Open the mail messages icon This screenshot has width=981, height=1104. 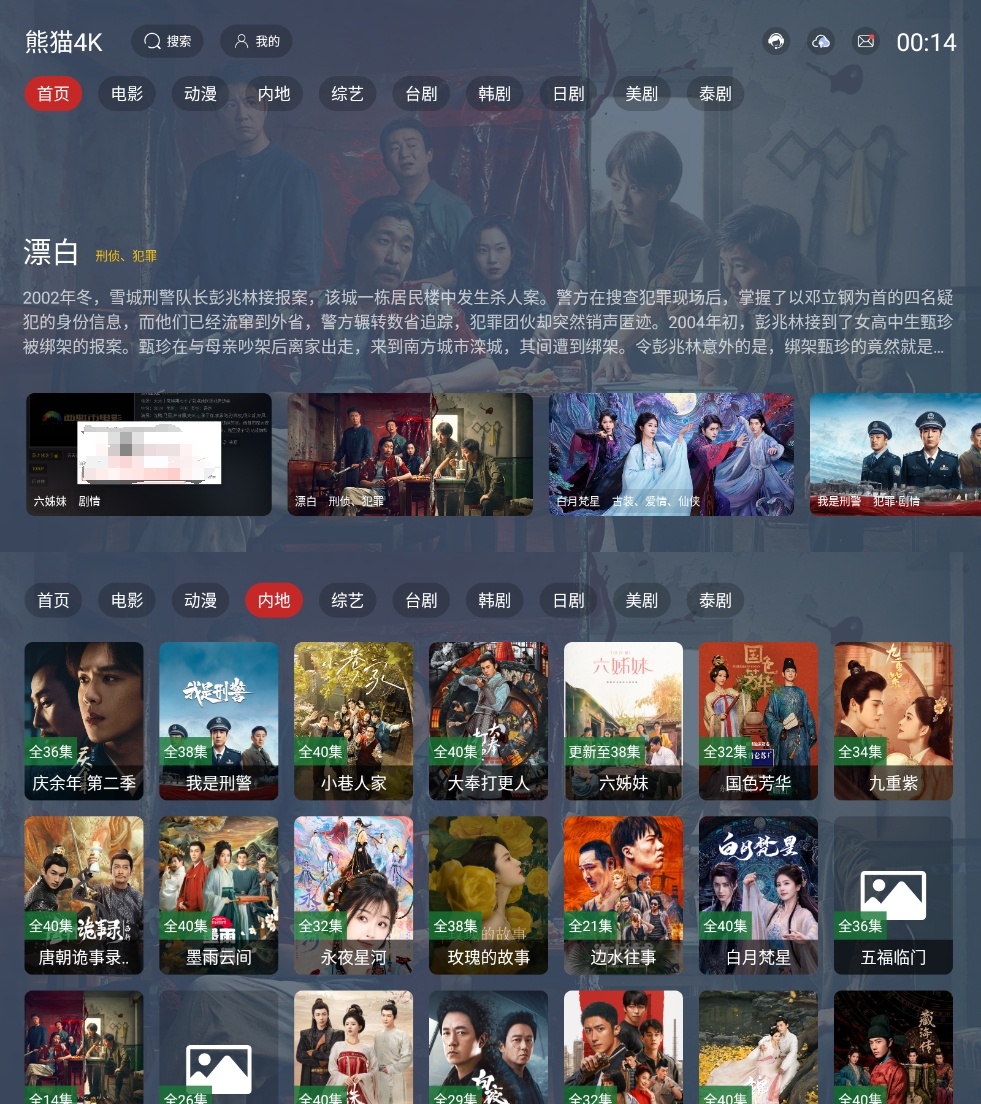point(866,41)
